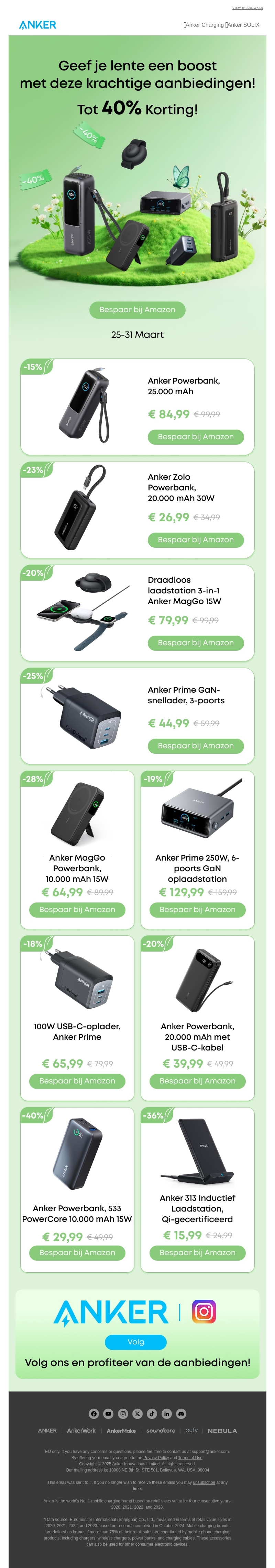The height and width of the screenshot is (1568, 275).
Task: Shop the Anker Prime 250W oplaadstation on Amazon
Action: pyautogui.click(x=197, y=909)
